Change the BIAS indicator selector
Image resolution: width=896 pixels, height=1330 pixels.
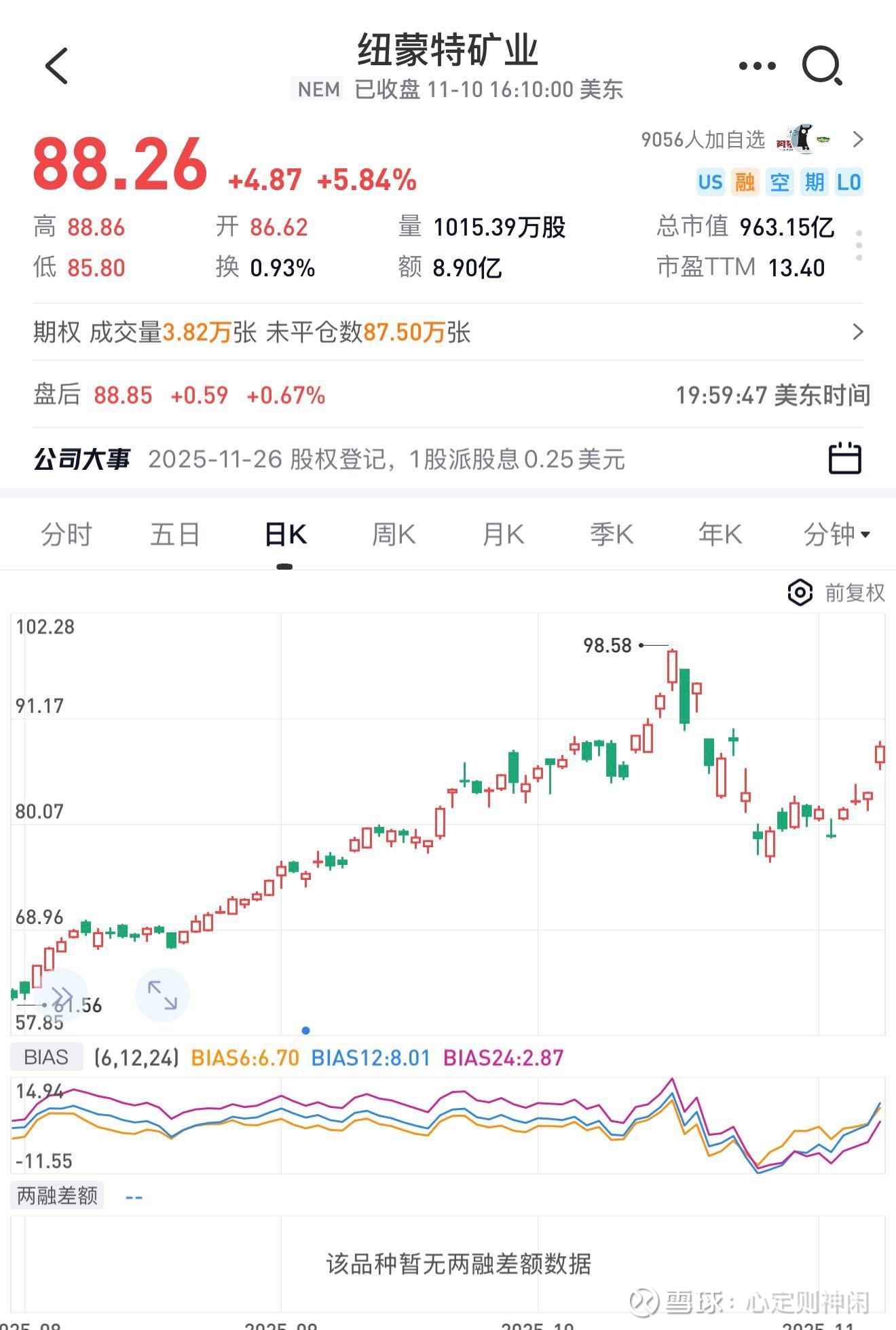(46, 1057)
